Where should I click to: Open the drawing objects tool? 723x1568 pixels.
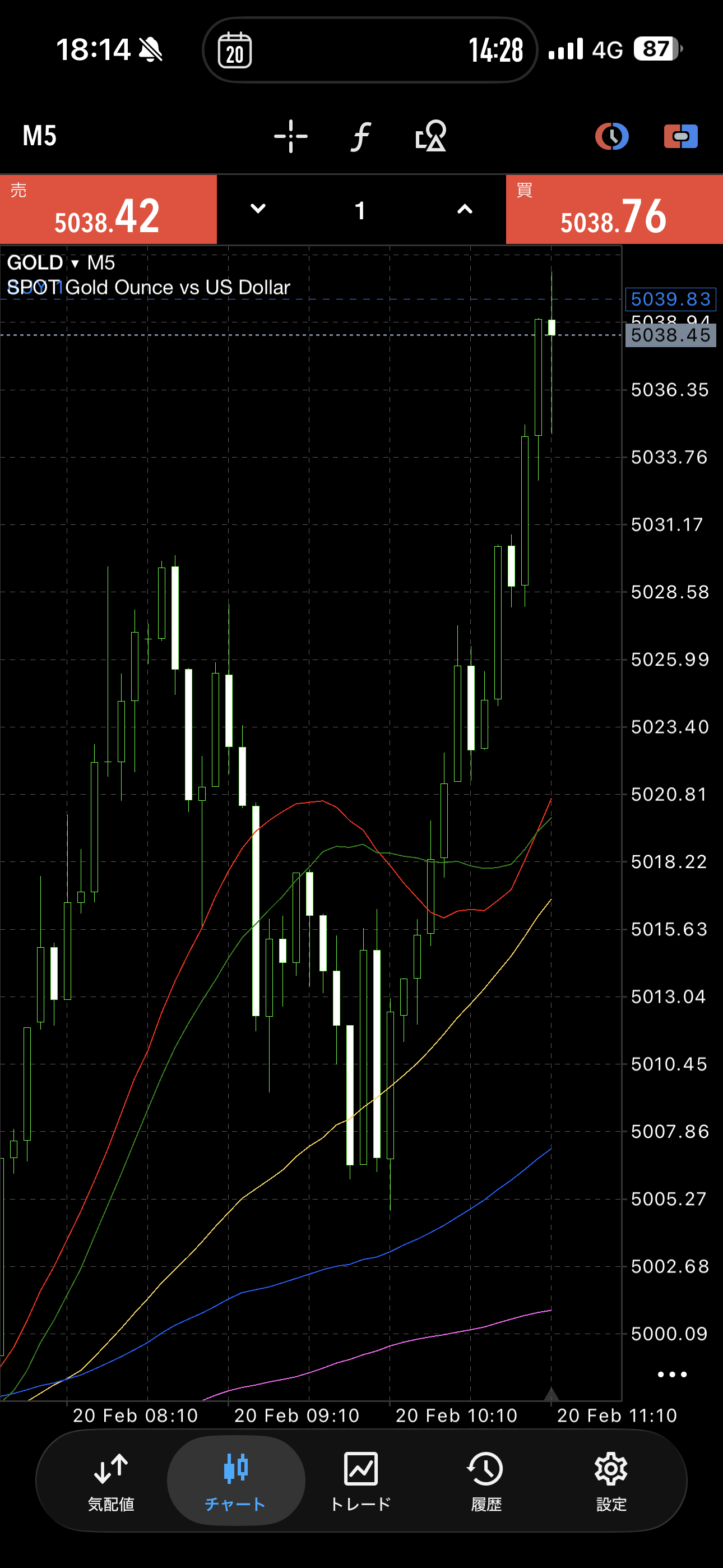[x=431, y=136]
